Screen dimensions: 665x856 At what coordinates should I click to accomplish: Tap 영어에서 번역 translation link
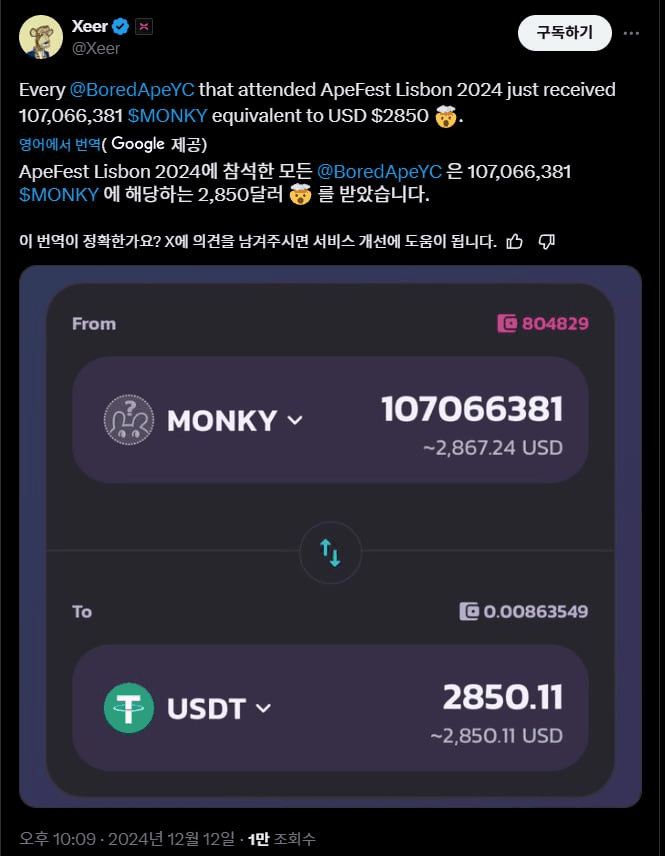point(59,143)
